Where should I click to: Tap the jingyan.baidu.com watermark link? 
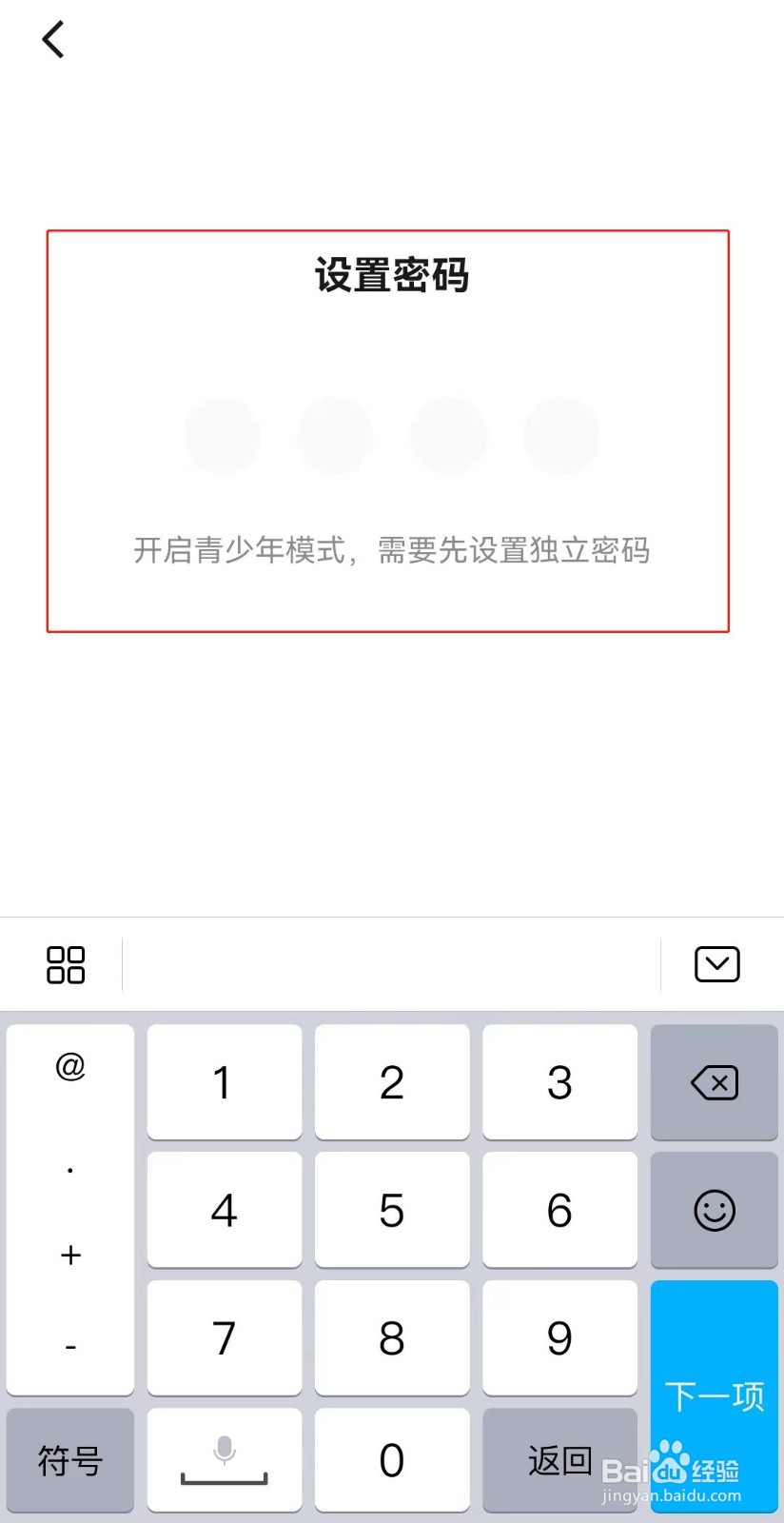point(672,1494)
